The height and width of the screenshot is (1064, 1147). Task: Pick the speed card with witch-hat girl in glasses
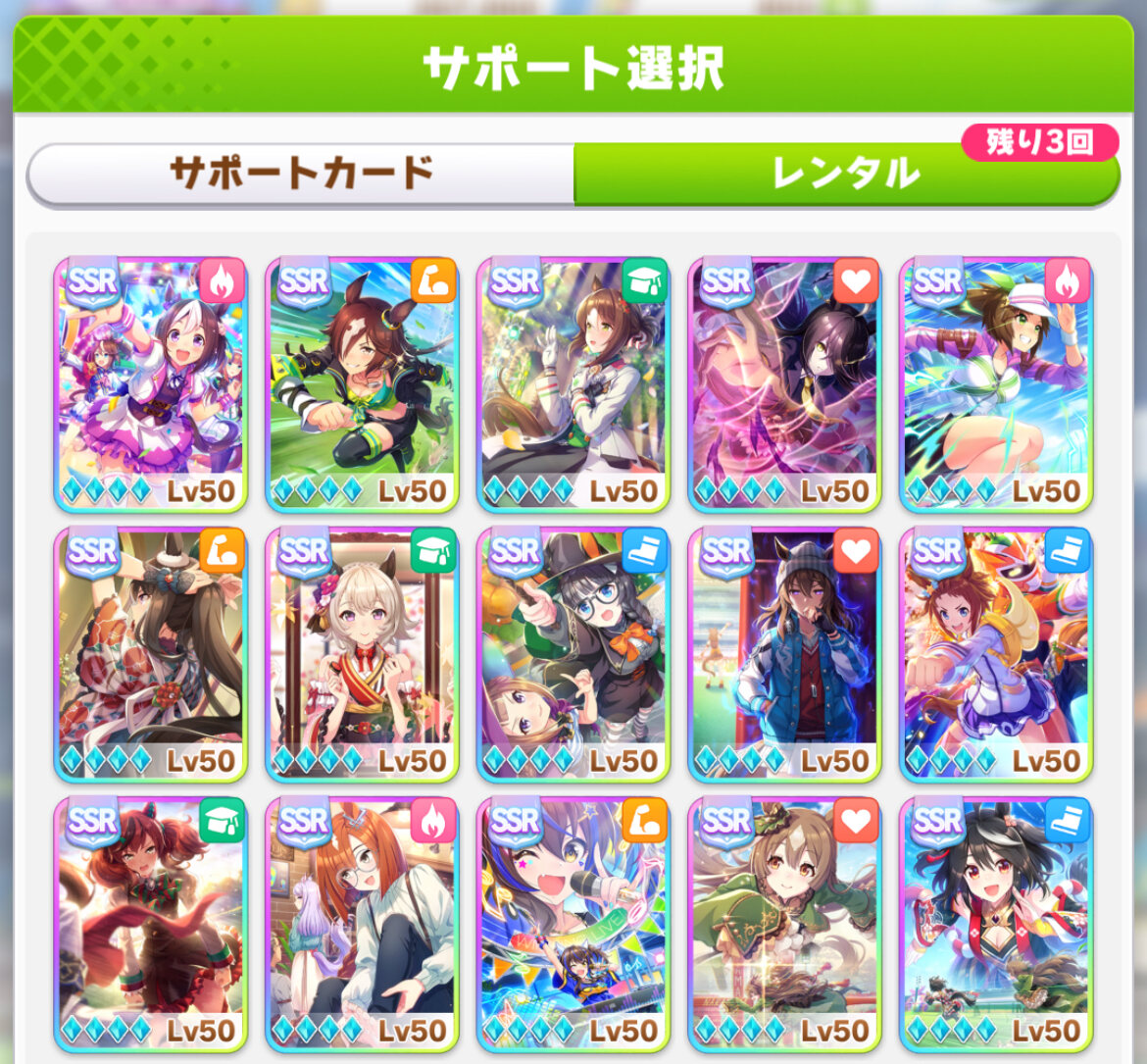pyautogui.click(x=573, y=654)
